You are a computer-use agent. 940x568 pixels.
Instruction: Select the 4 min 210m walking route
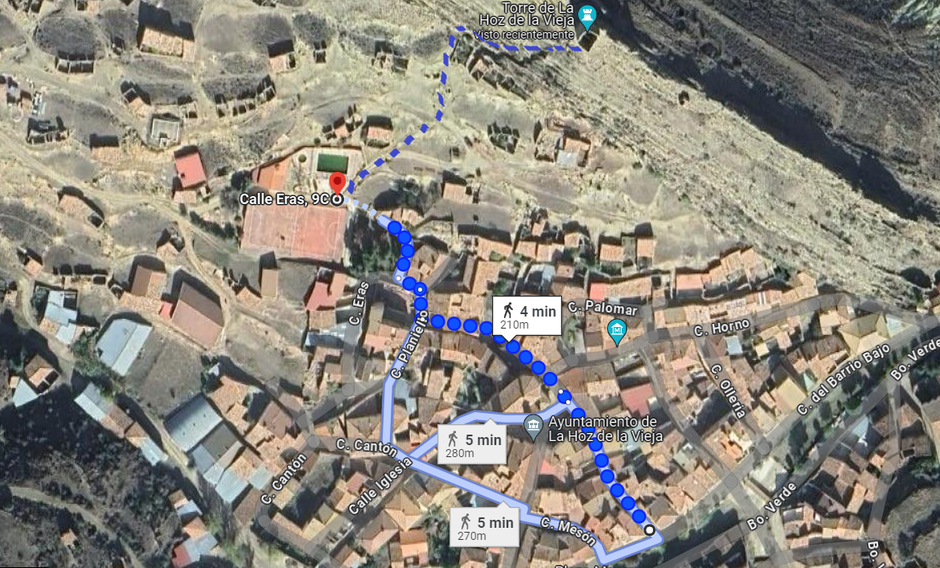click(x=527, y=316)
